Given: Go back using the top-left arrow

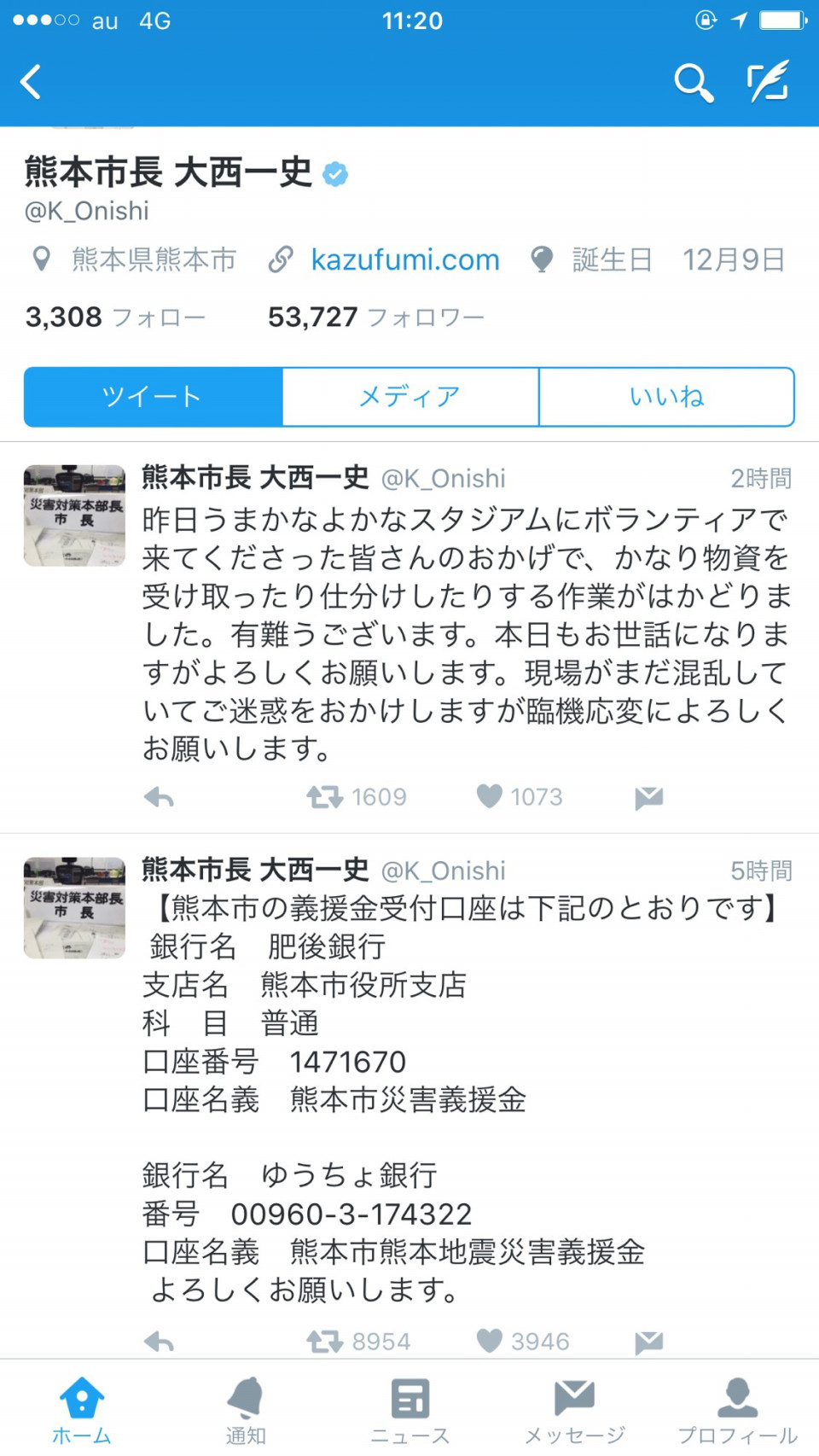Looking at the screenshot, I should click(32, 83).
